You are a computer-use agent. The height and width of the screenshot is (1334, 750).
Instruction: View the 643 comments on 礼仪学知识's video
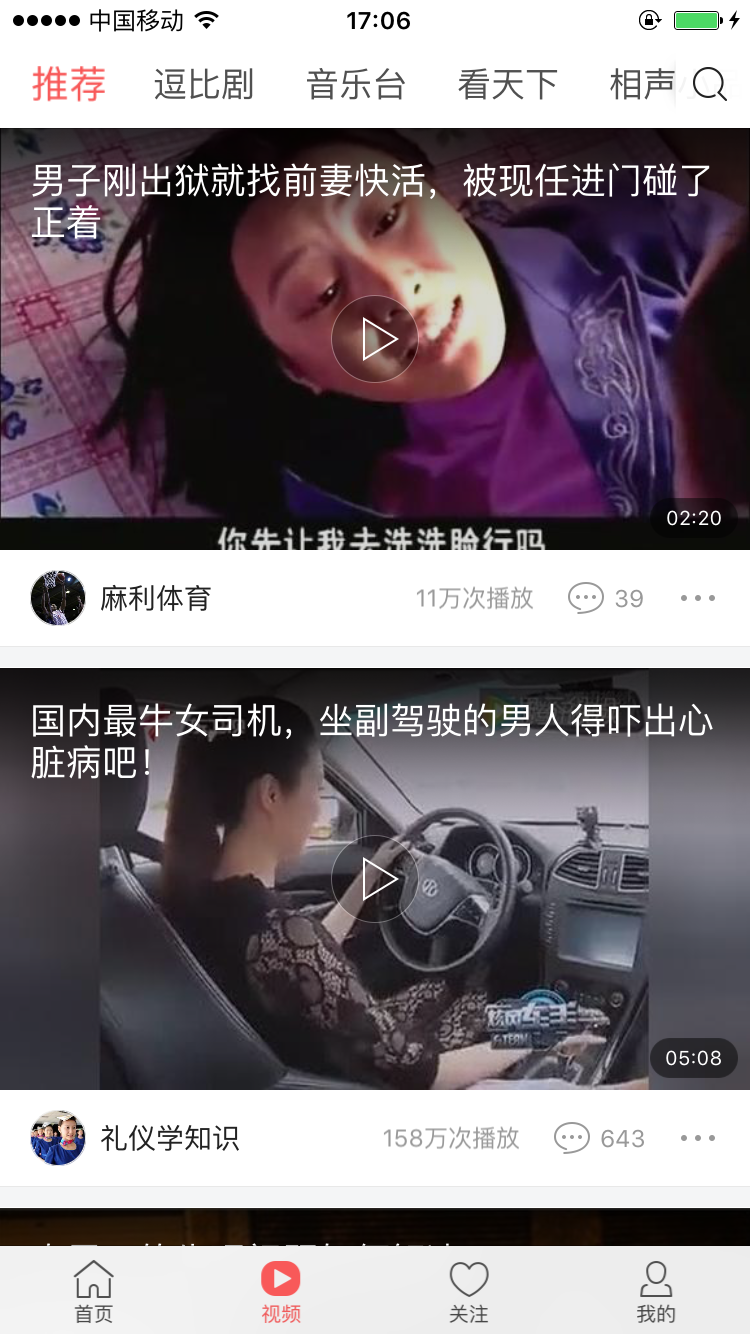tap(600, 1138)
